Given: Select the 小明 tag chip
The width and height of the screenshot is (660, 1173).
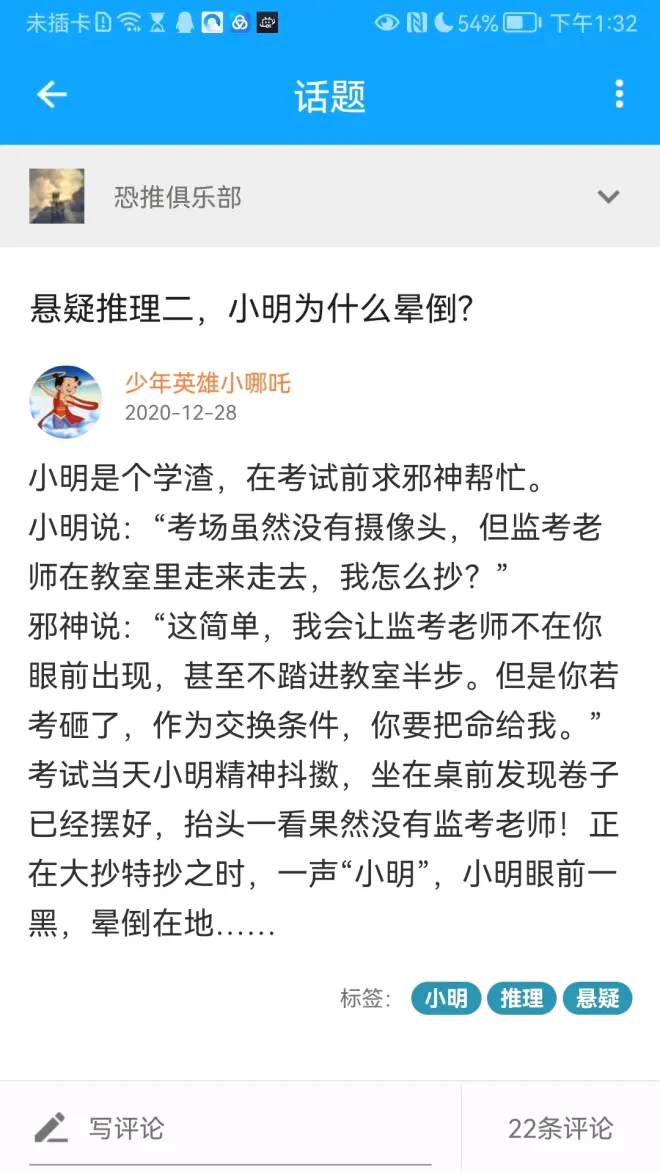Looking at the screenshot, I should click(446, 997).
